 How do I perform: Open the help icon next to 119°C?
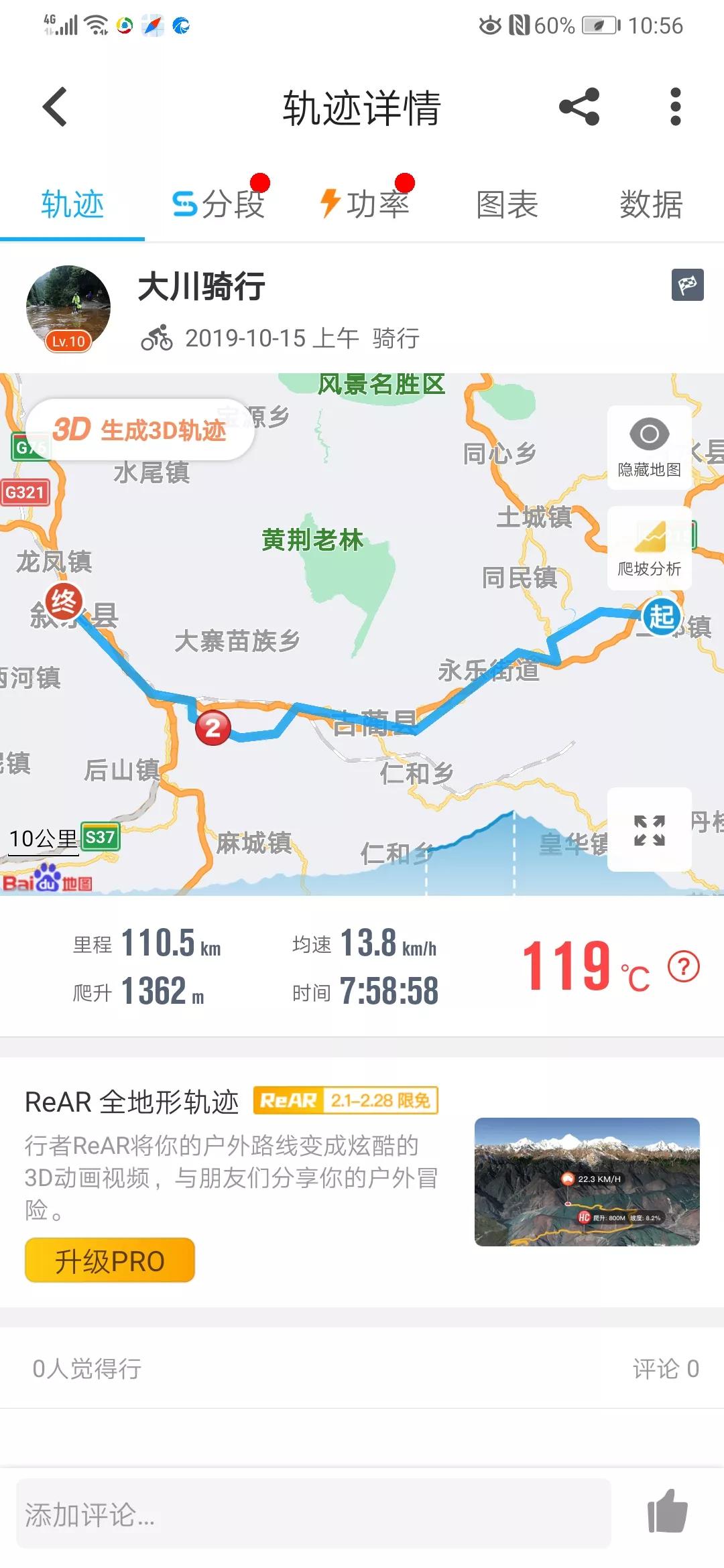[684, 966]
